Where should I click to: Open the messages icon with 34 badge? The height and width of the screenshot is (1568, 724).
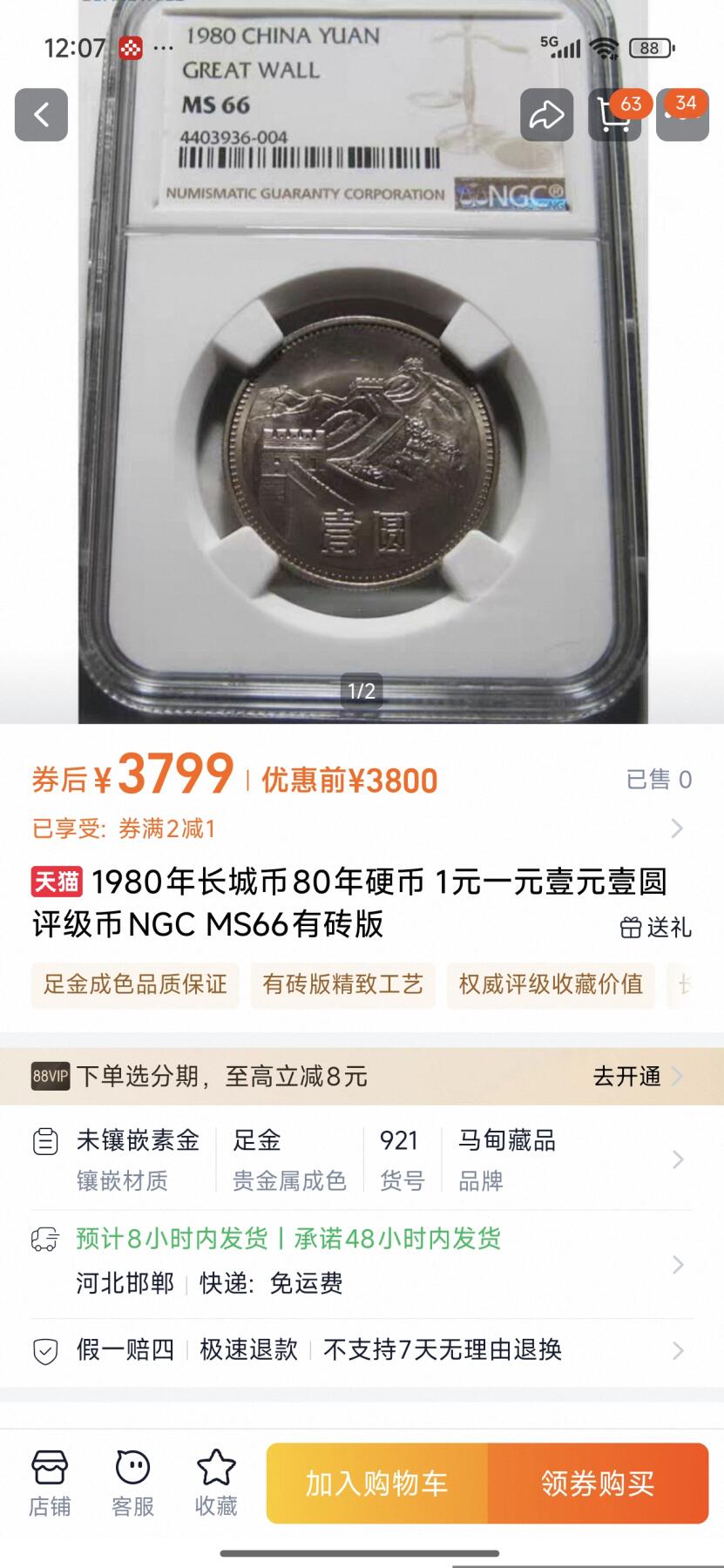[x=680, y=115]
